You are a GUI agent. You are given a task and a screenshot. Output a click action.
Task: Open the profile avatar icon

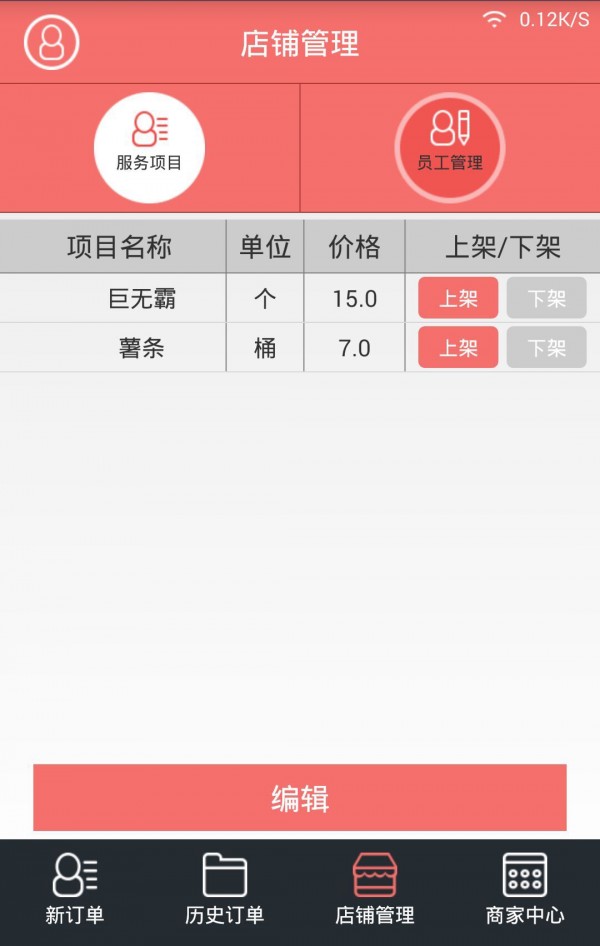coord(51,42)
